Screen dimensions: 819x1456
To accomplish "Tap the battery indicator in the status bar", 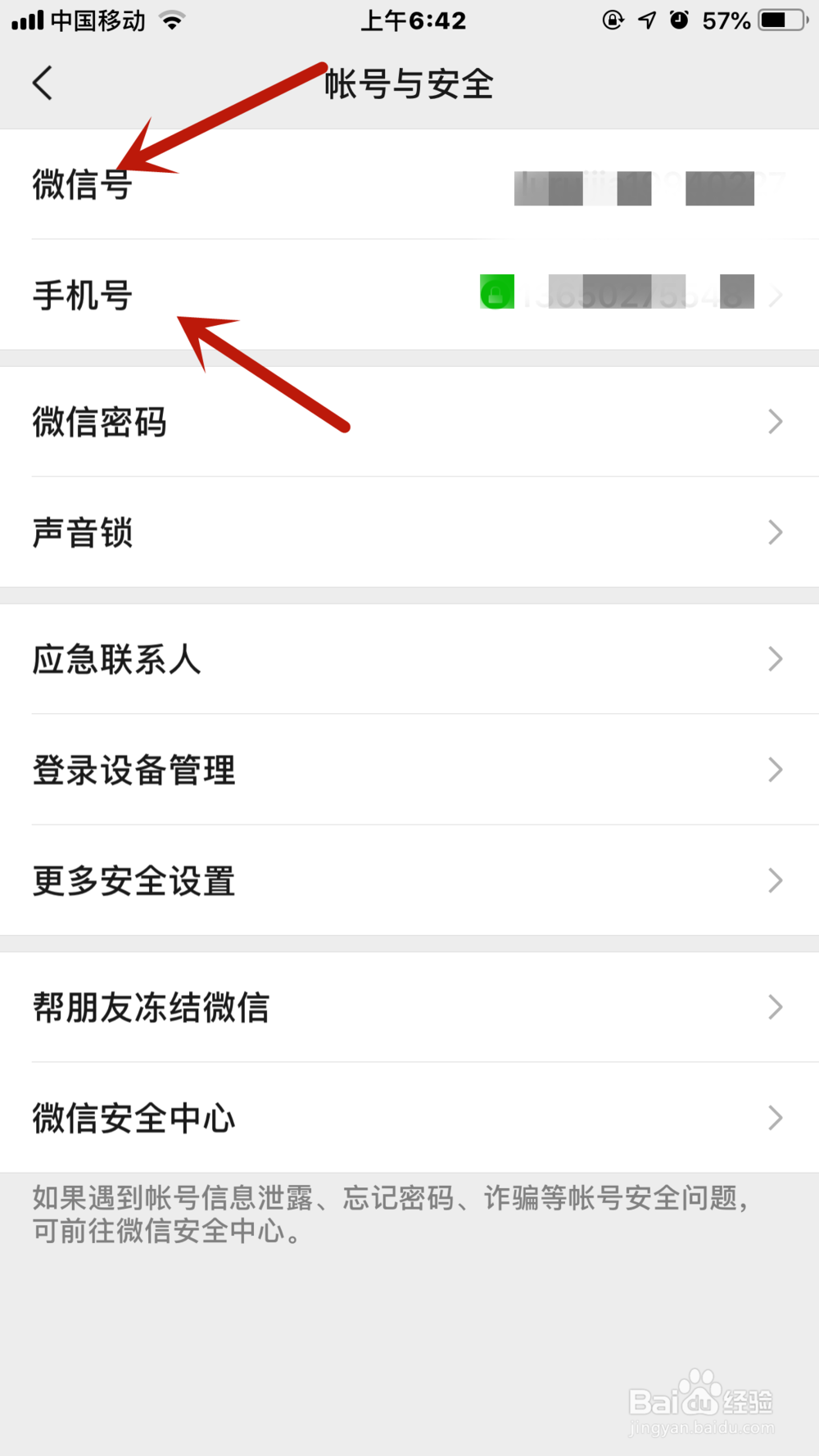I will point(772,20).
